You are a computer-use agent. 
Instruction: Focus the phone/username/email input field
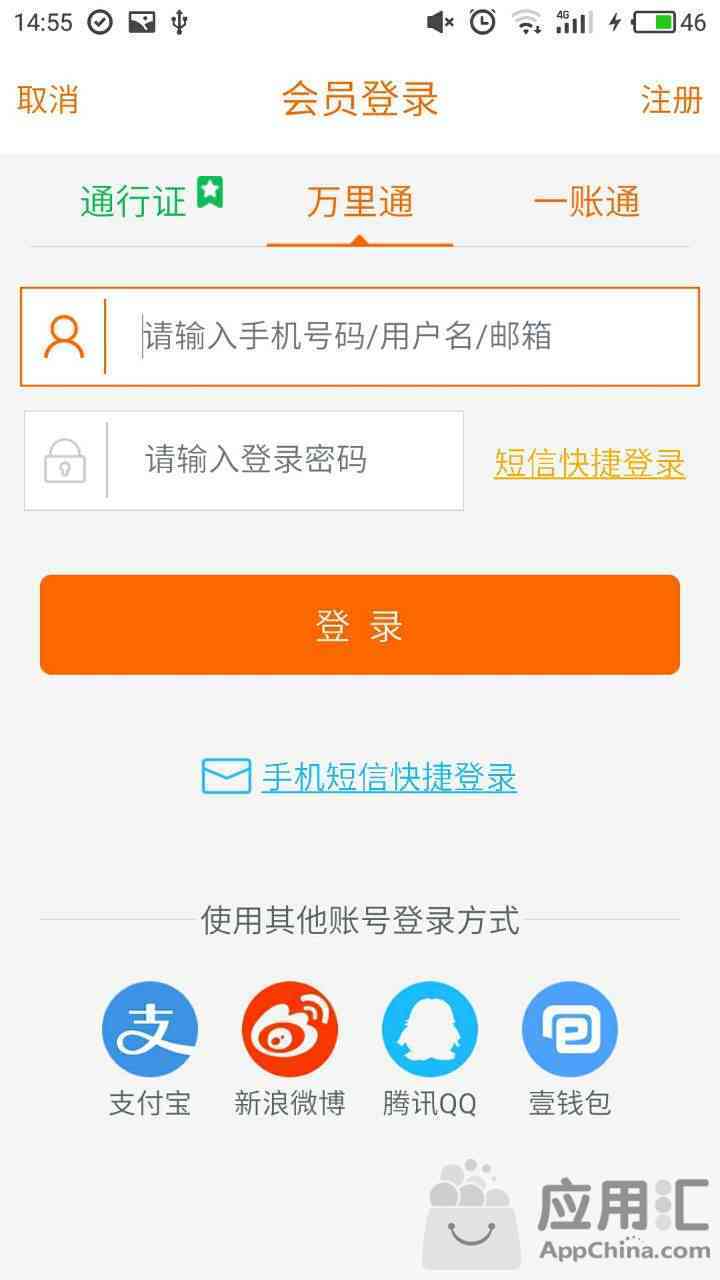tap(400, 336)
